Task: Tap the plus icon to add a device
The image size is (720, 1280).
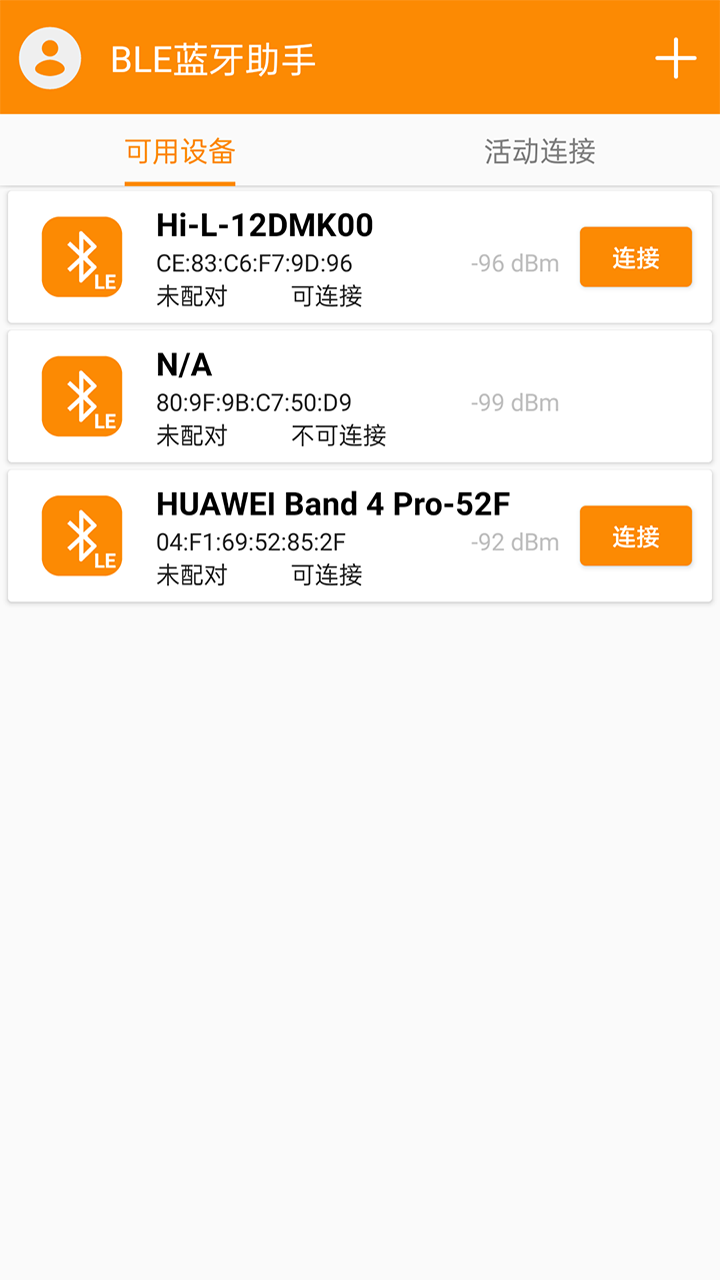Action: click(676, 57)
